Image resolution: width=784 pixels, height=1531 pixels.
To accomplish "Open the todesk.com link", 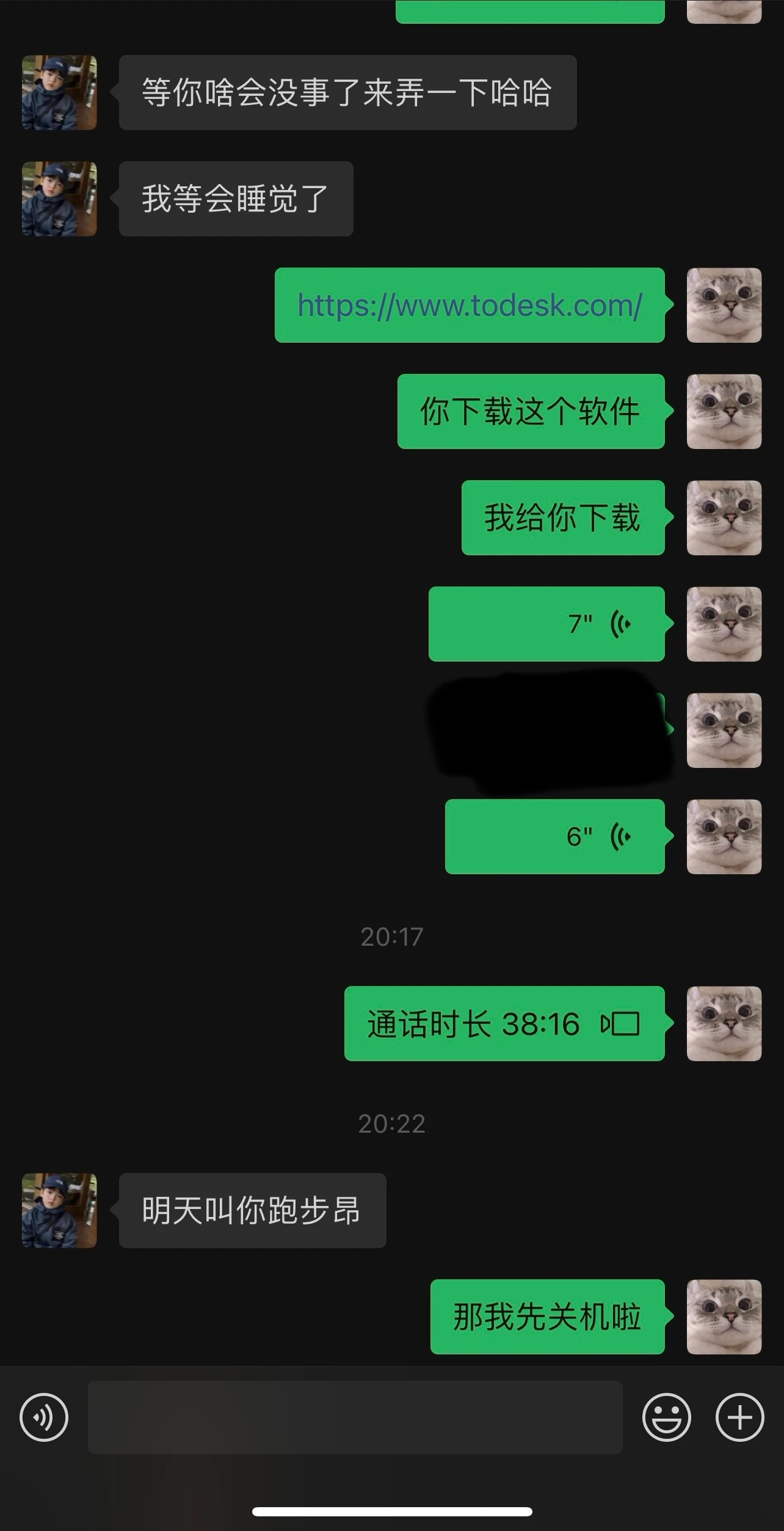I will [469, 305].
